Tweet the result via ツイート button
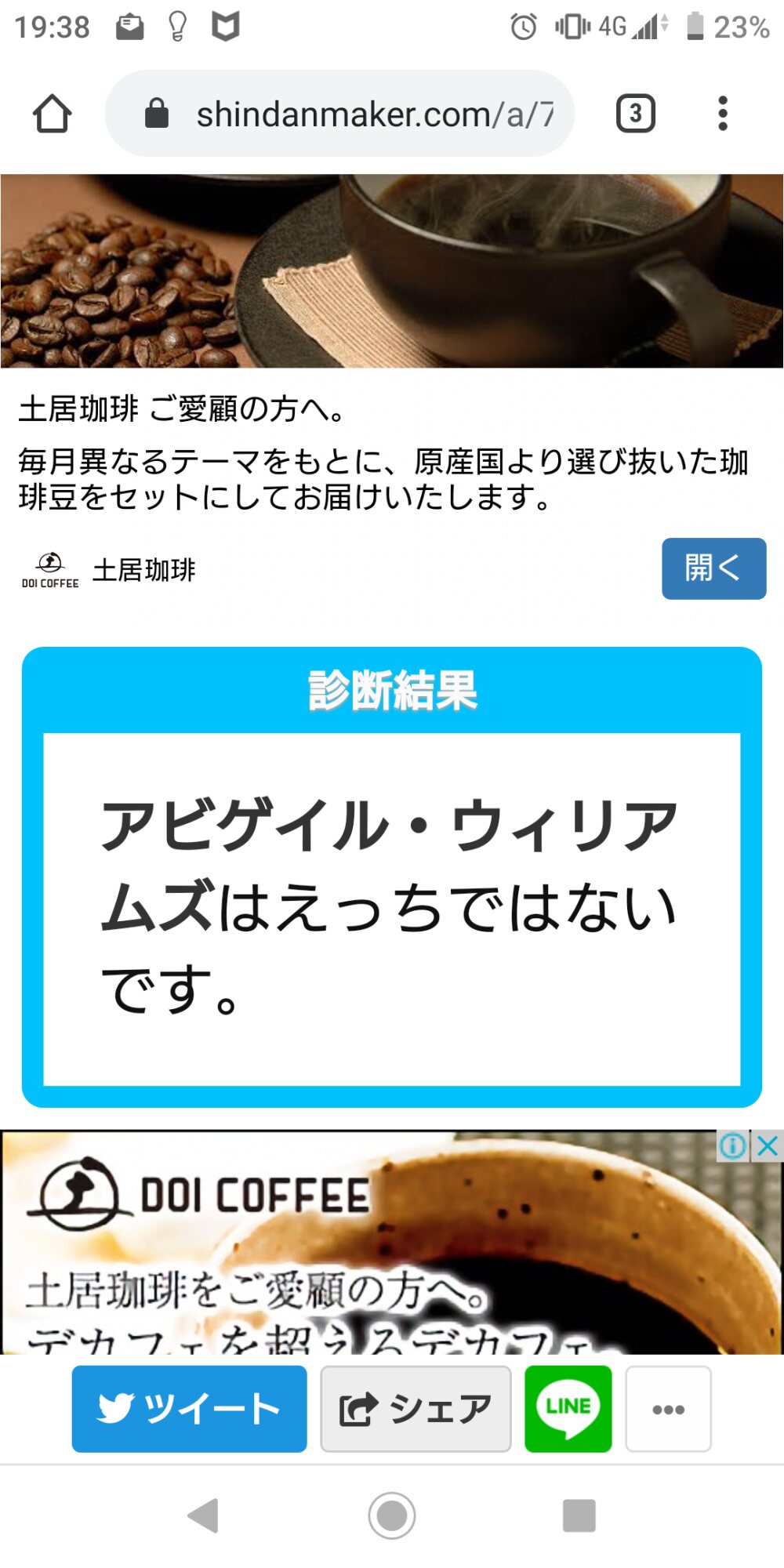Screen dimensions: 784x1568 click(x=189, y=1409)
